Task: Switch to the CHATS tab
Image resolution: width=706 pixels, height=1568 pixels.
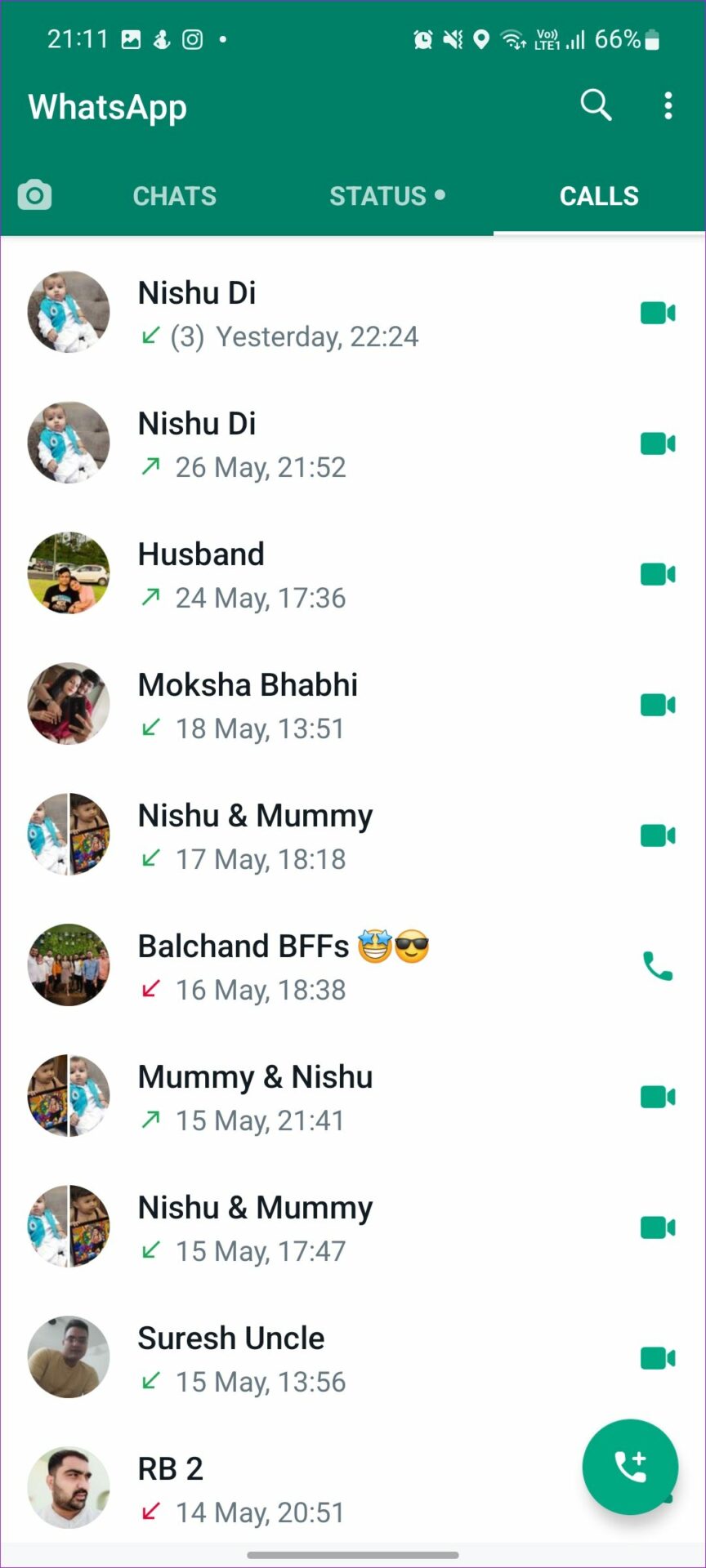Action: click(x=174, y=196)
